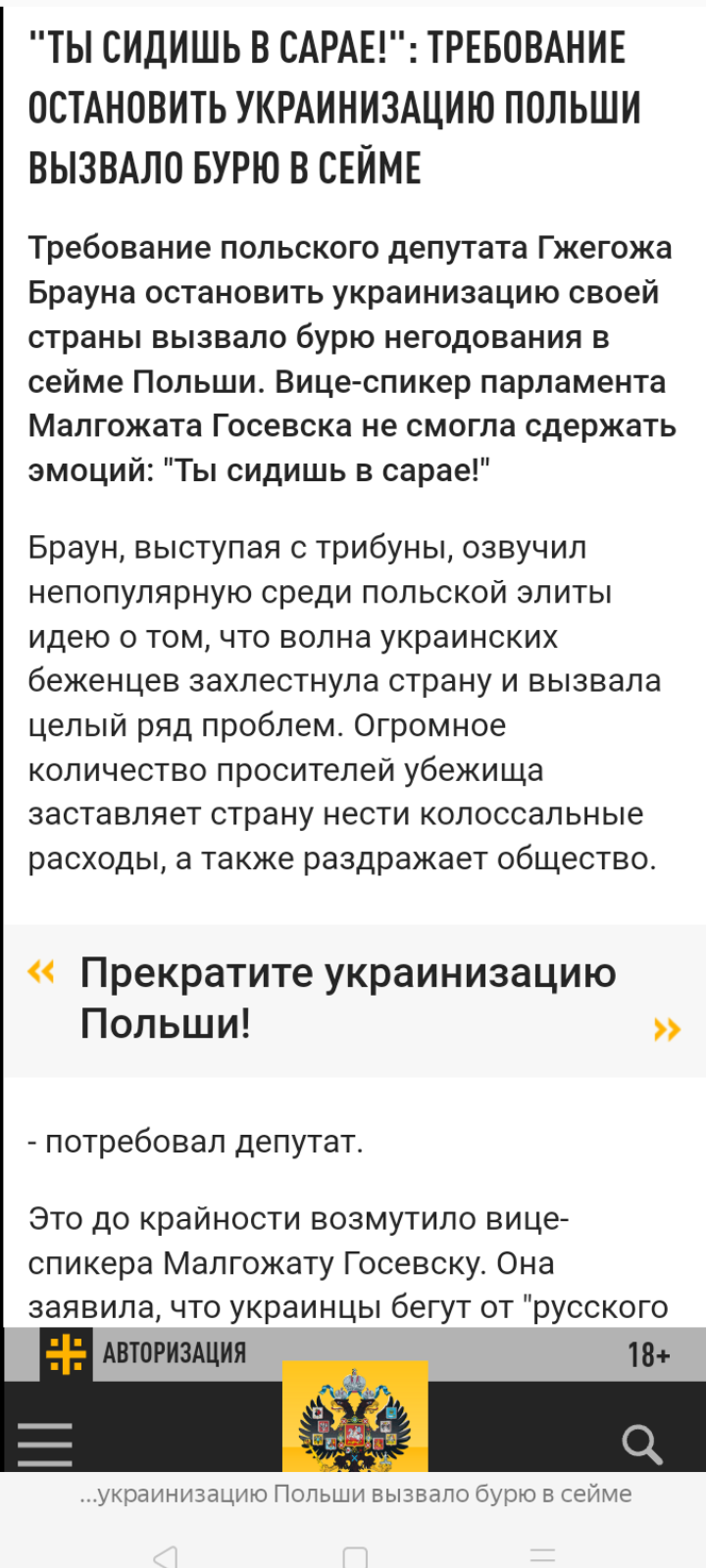Go to the system home screen
This screenshot has height=1568, width=706.
(x=355, y=1555)
